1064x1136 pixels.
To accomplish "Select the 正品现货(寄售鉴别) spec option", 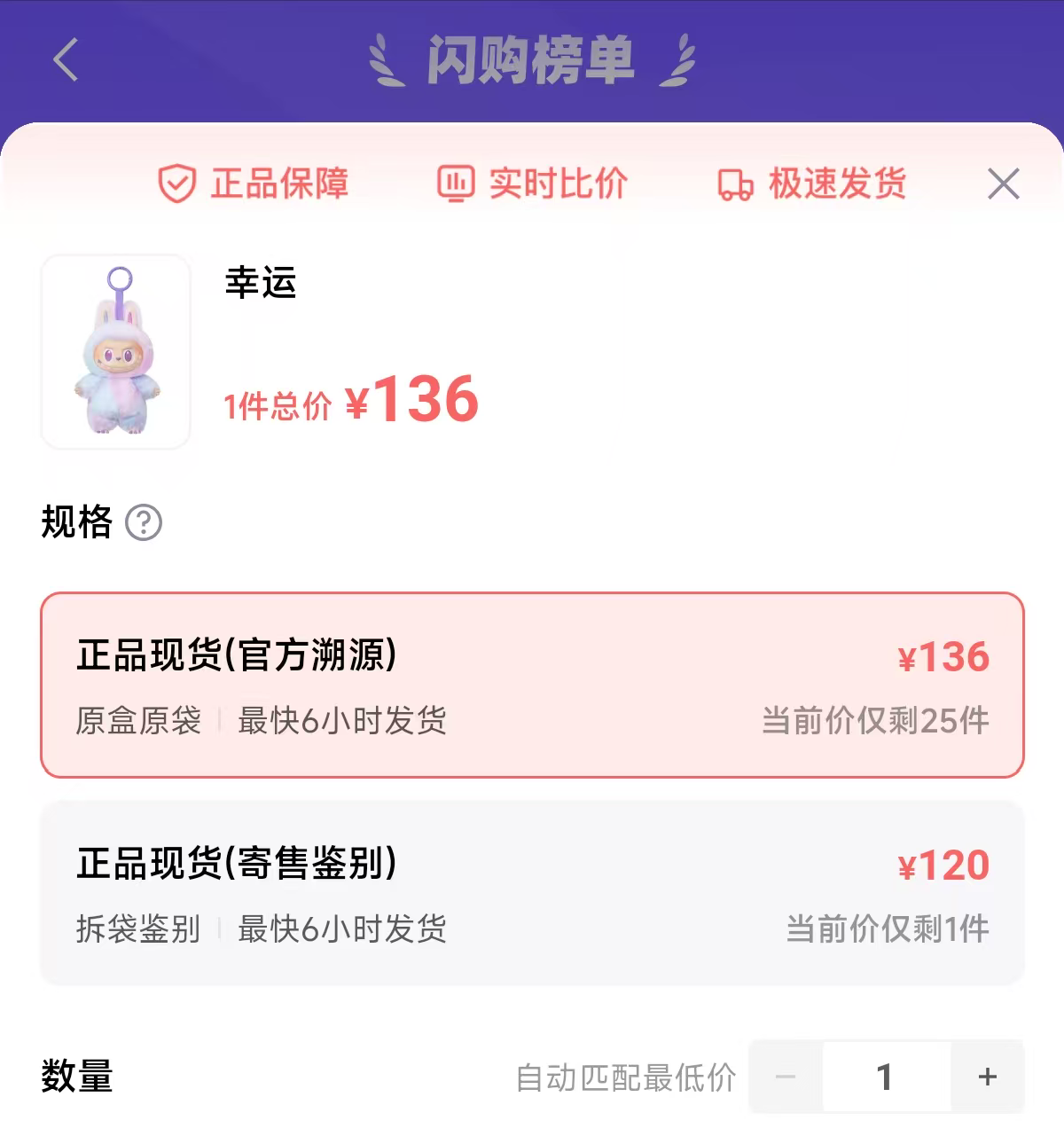I will (532, 894).
